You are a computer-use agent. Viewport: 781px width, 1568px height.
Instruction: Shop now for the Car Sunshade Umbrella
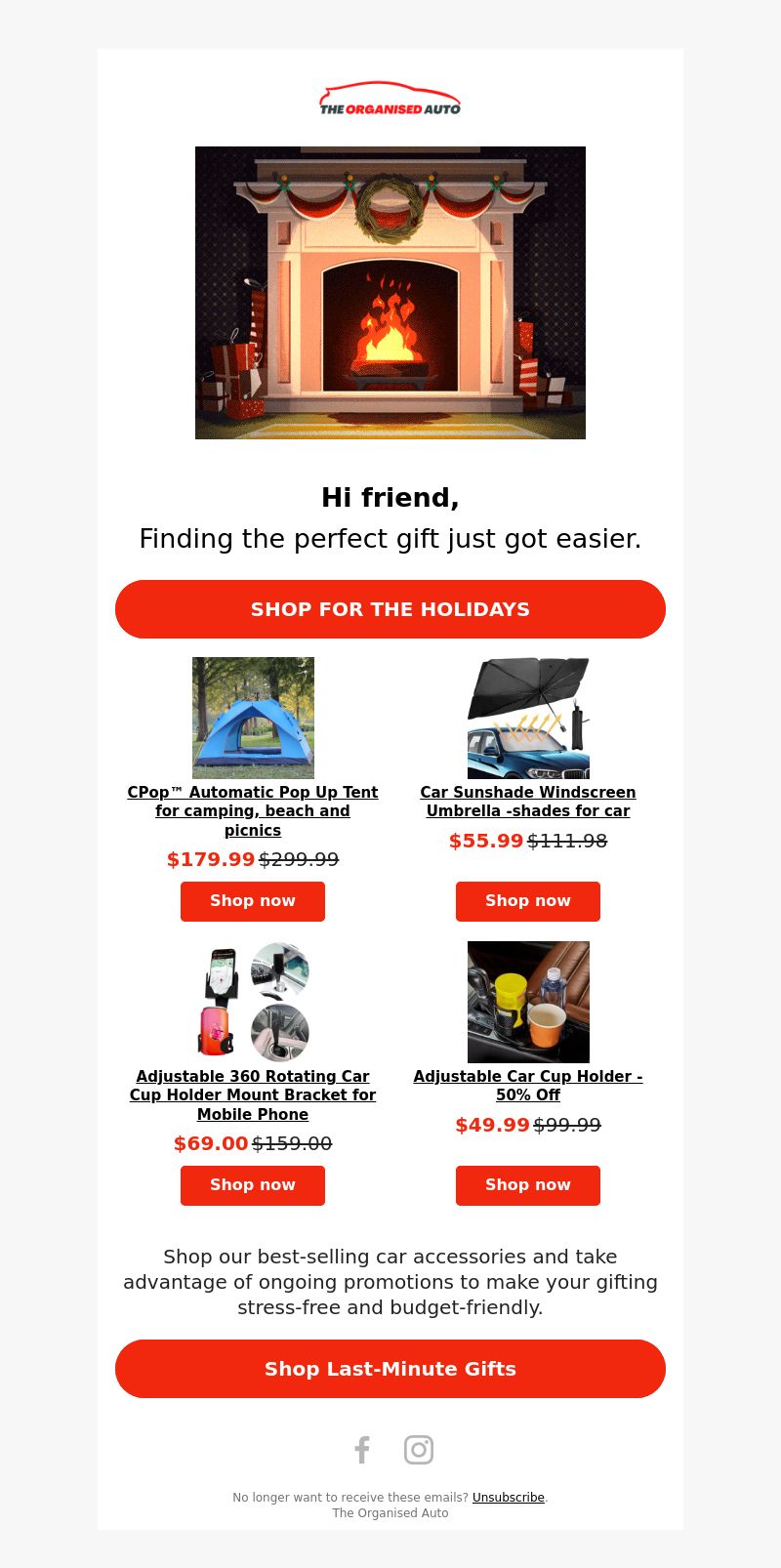pos(528,901)
